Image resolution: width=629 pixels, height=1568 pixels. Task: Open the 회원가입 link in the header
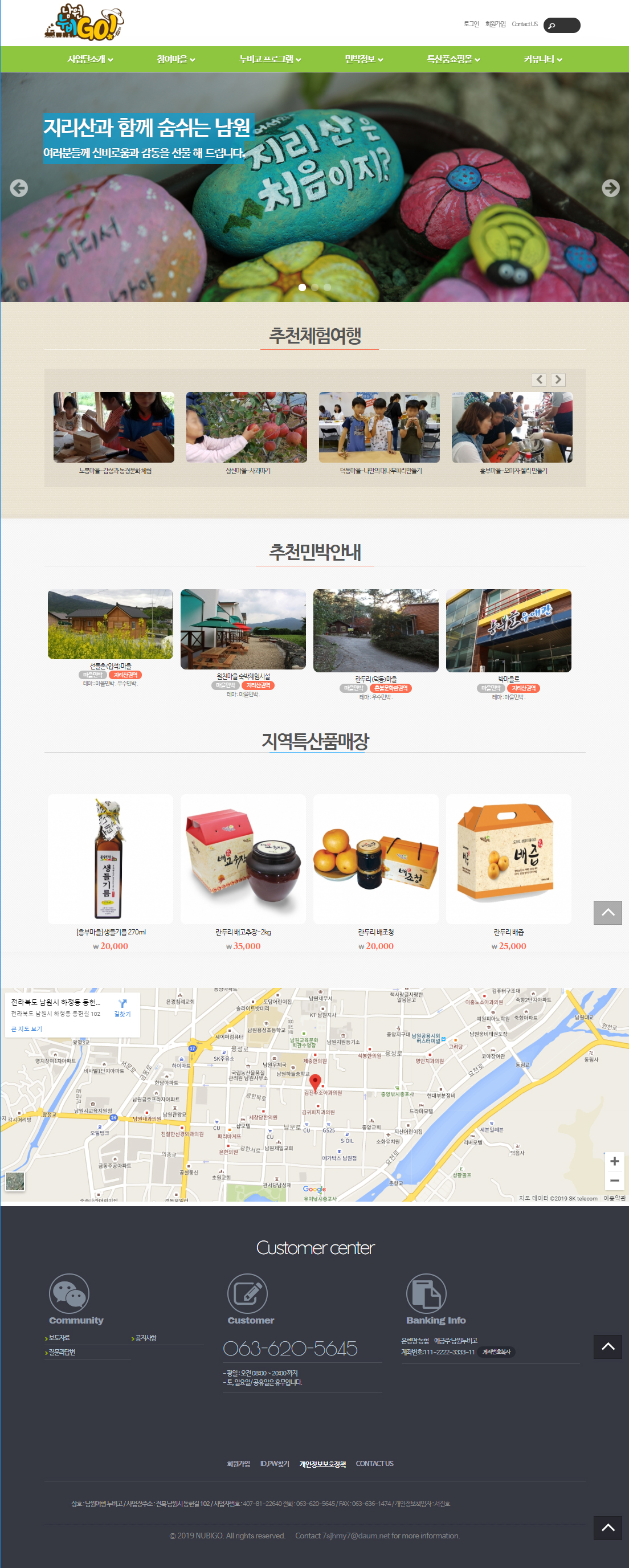(495, 24)
